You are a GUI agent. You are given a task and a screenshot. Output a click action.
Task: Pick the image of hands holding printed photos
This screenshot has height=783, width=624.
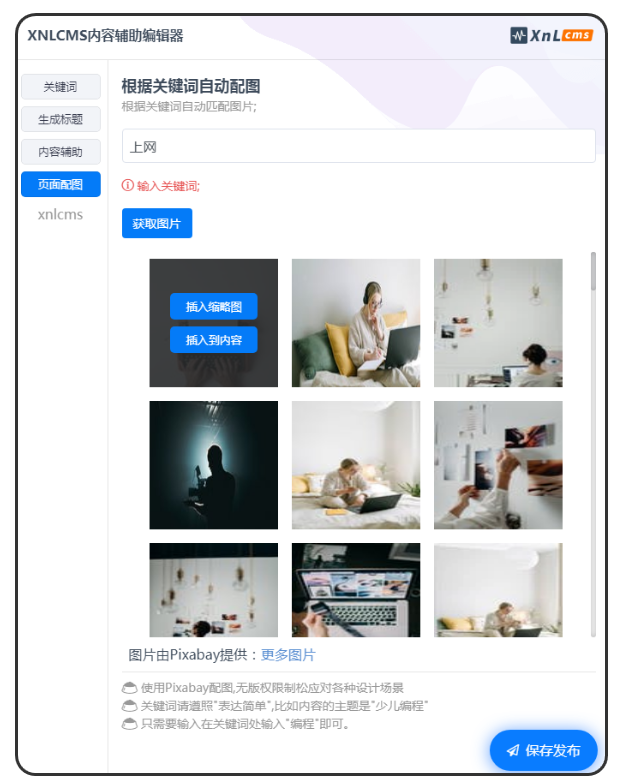[498, 465]
